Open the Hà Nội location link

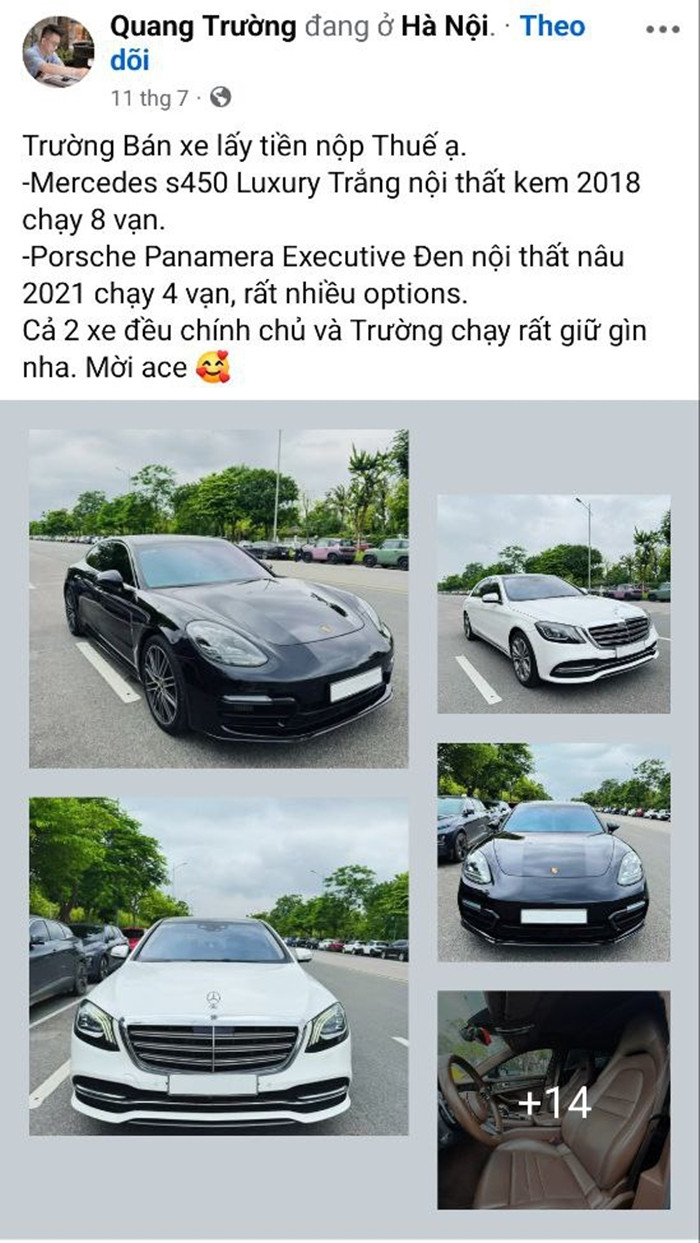tap(445, 27)
